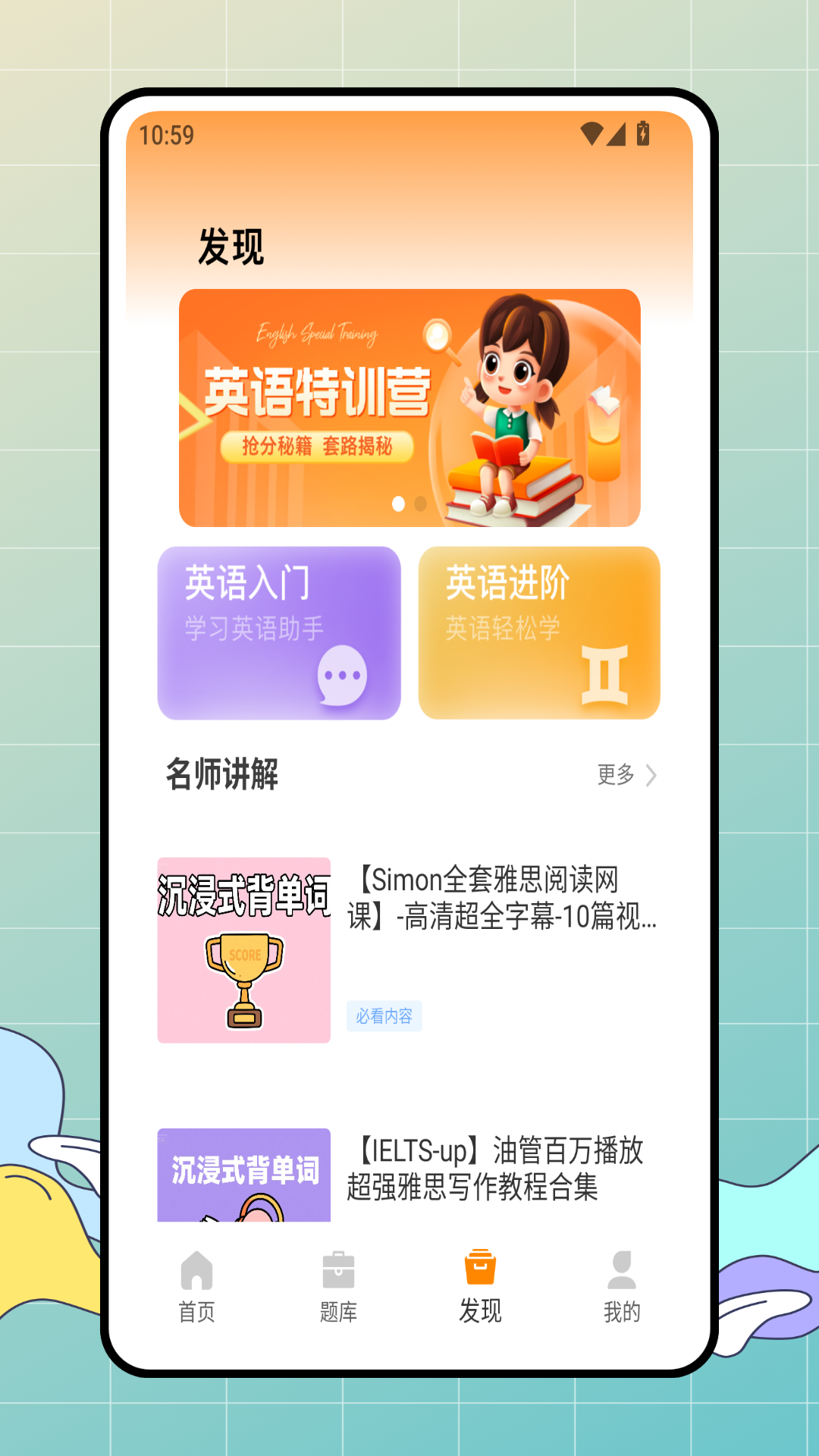Open the 英语进阶 card
Viewport: 819px width, 1456px height.
click(540, 632)
